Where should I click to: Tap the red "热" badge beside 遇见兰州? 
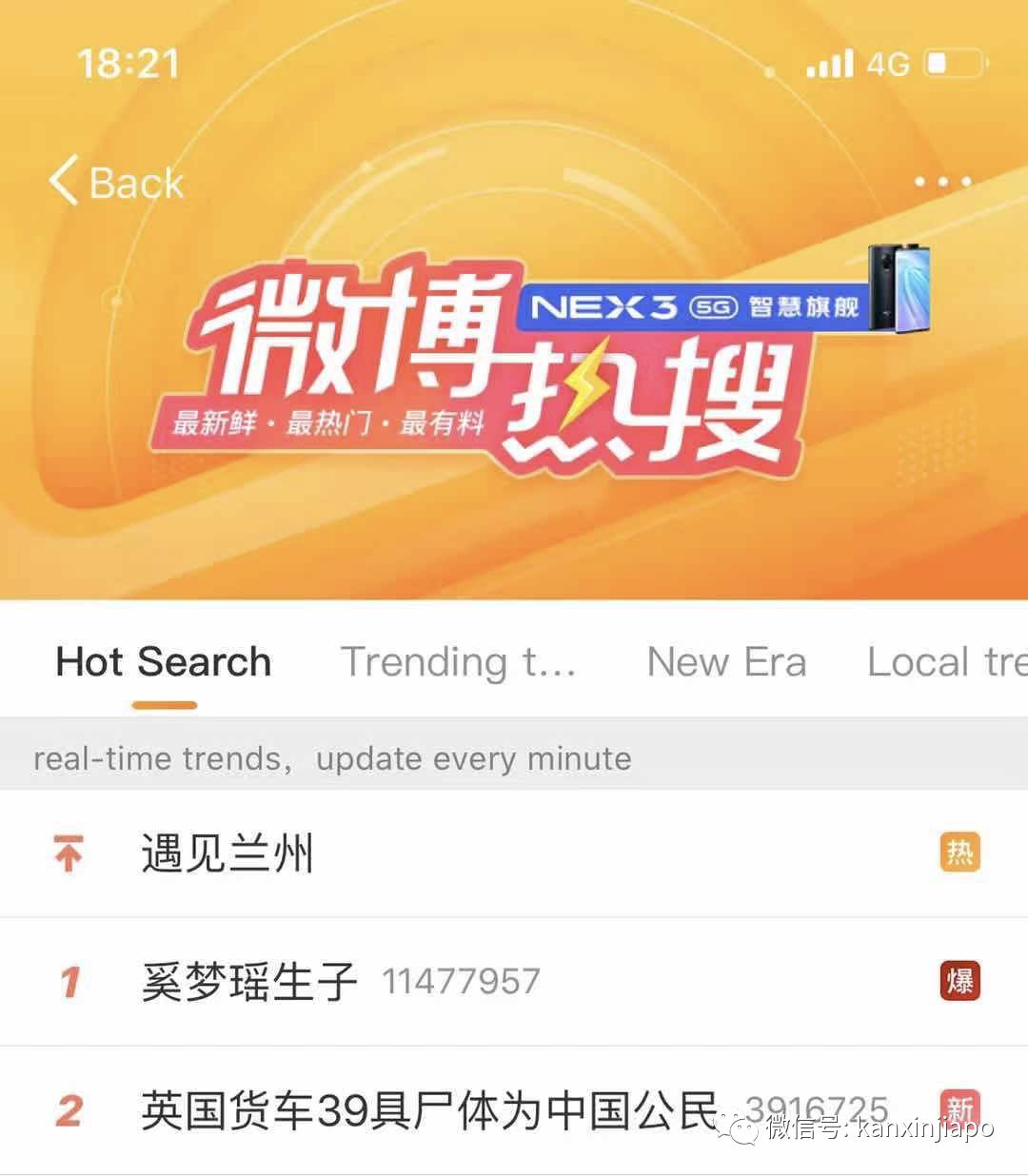click(960, 853)
